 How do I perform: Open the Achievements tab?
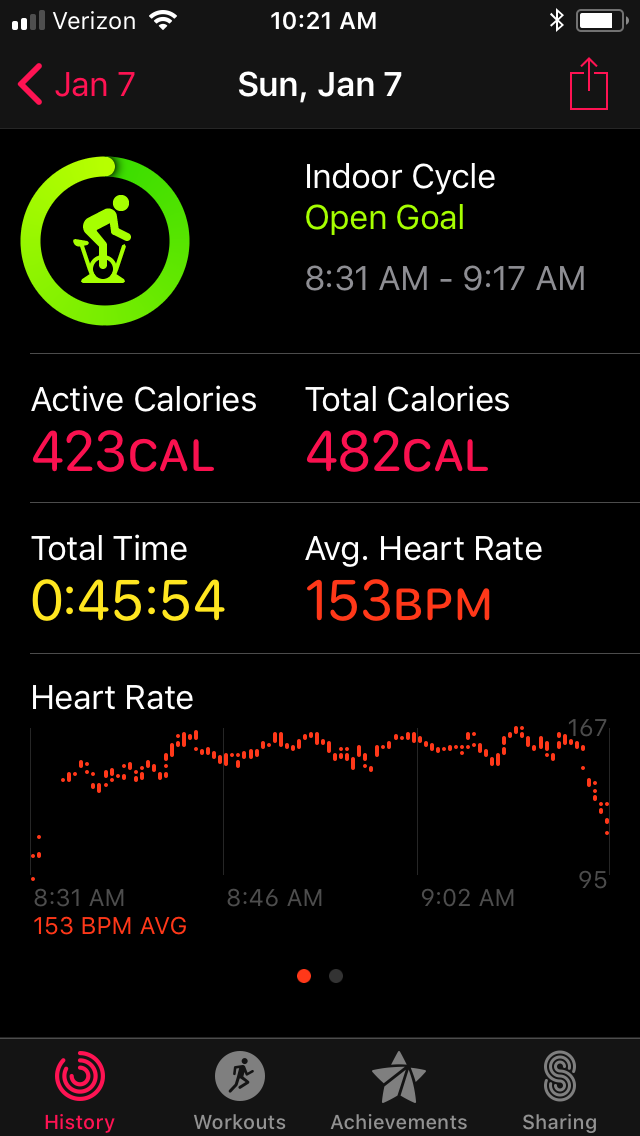(x=399, y=1090)
